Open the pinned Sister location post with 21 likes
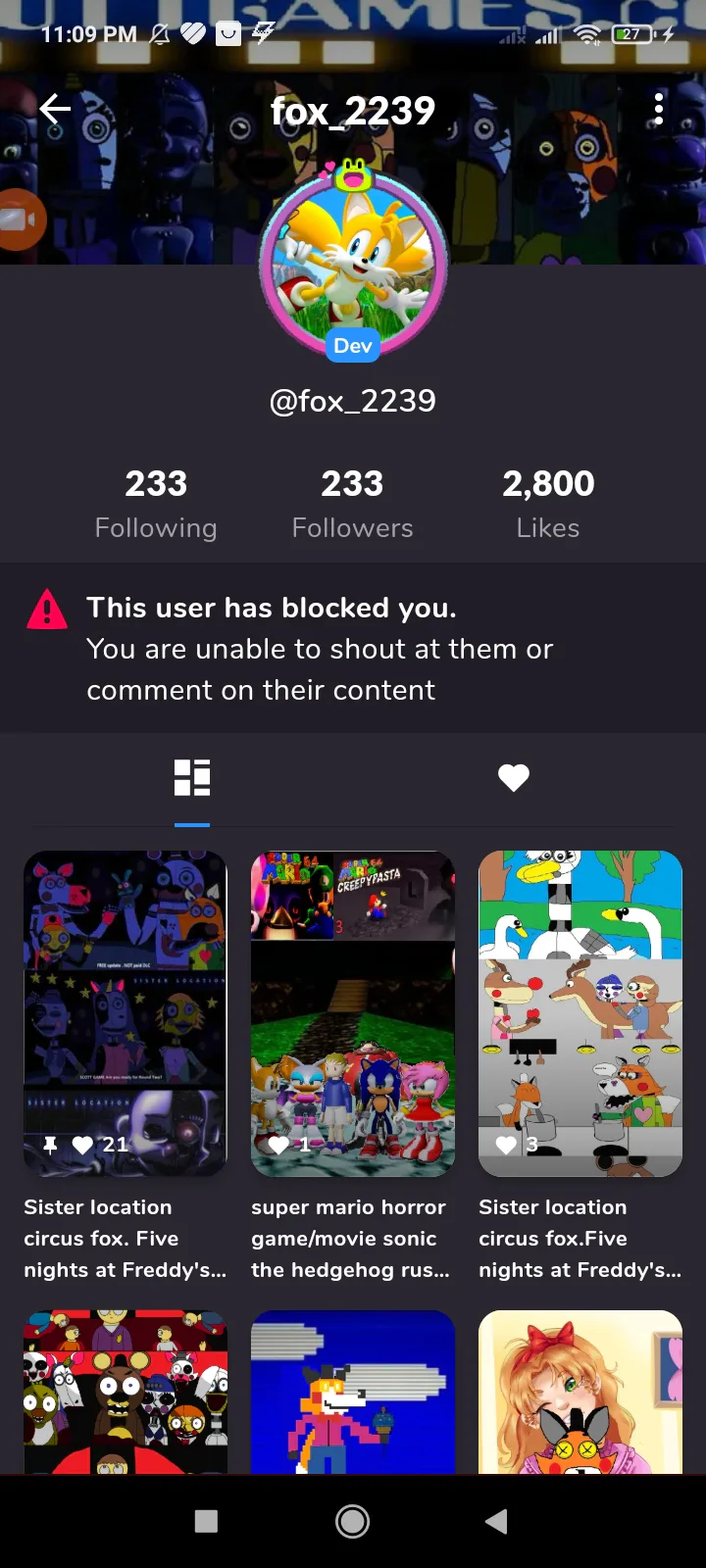Viewport: 706px width, 1568px height. (126, 1013)
